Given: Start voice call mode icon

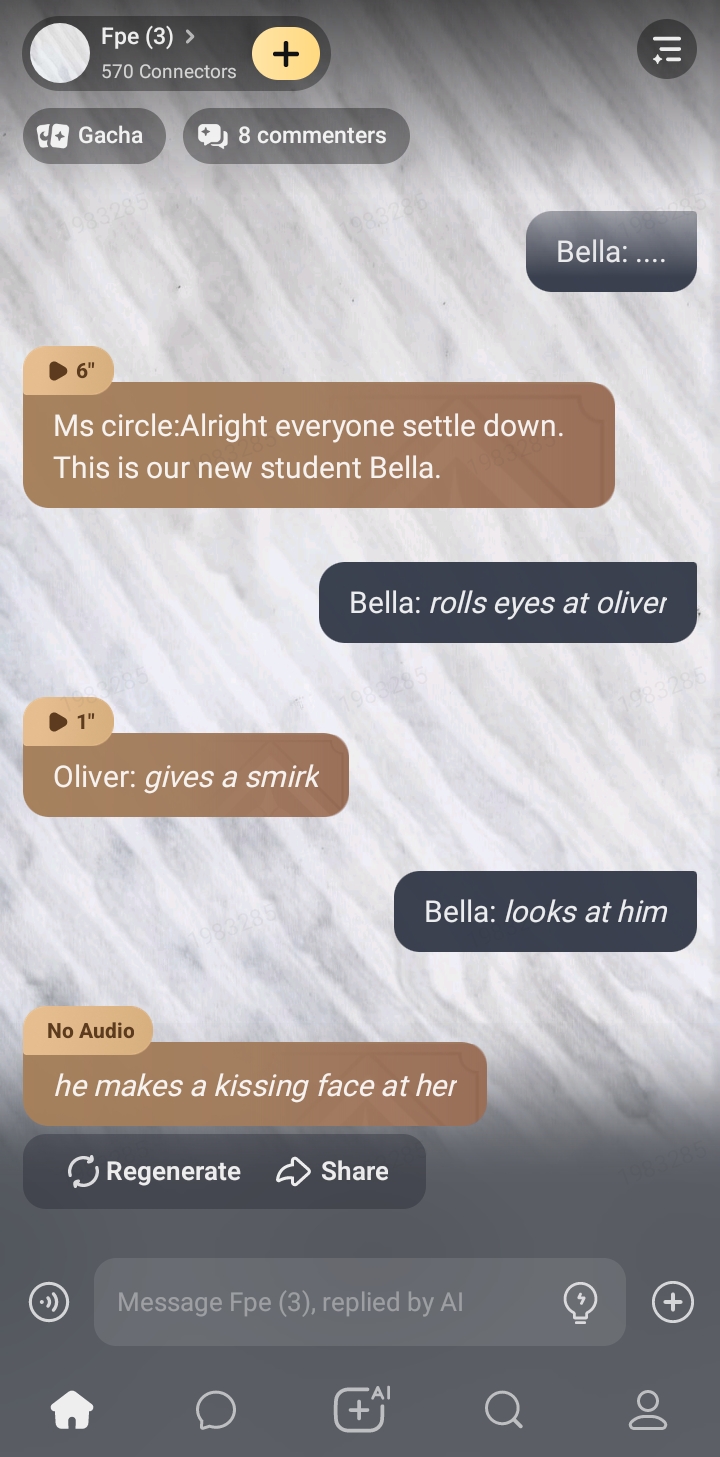Looking at the screenshot, I should (x=49, y=1302).
